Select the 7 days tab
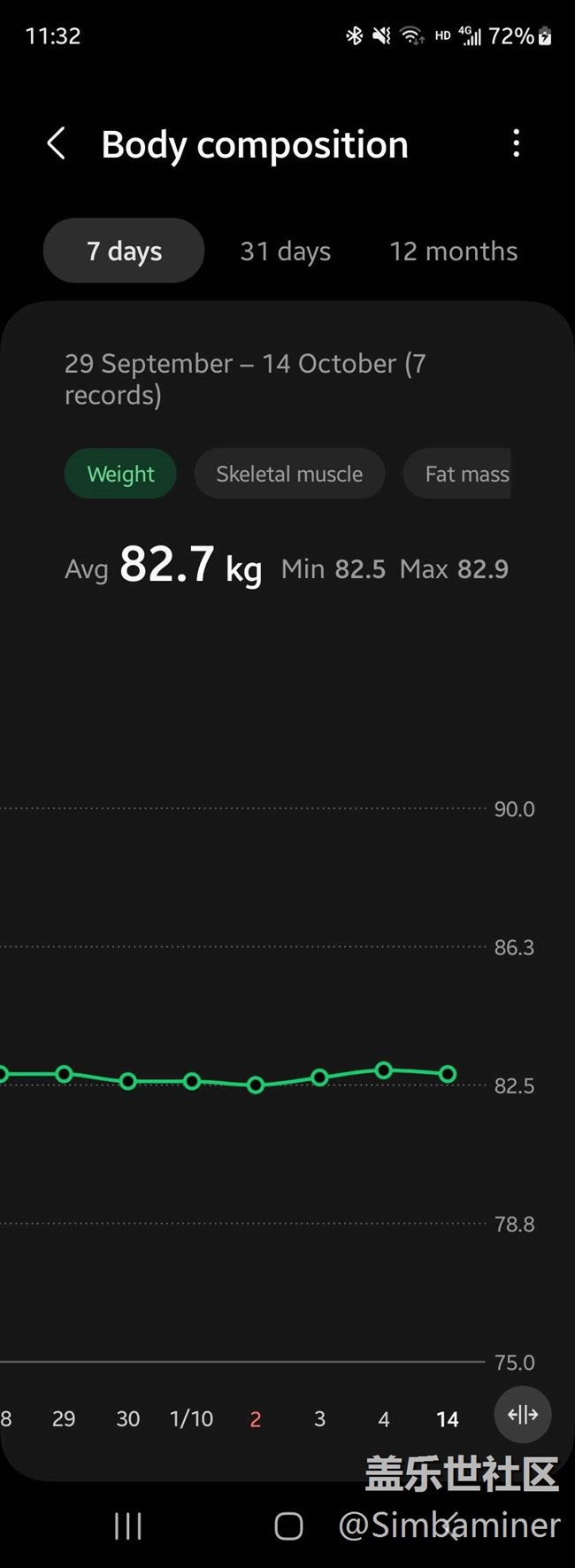The width and height of the screenshot is (575, 1568). tap(124, 251)
